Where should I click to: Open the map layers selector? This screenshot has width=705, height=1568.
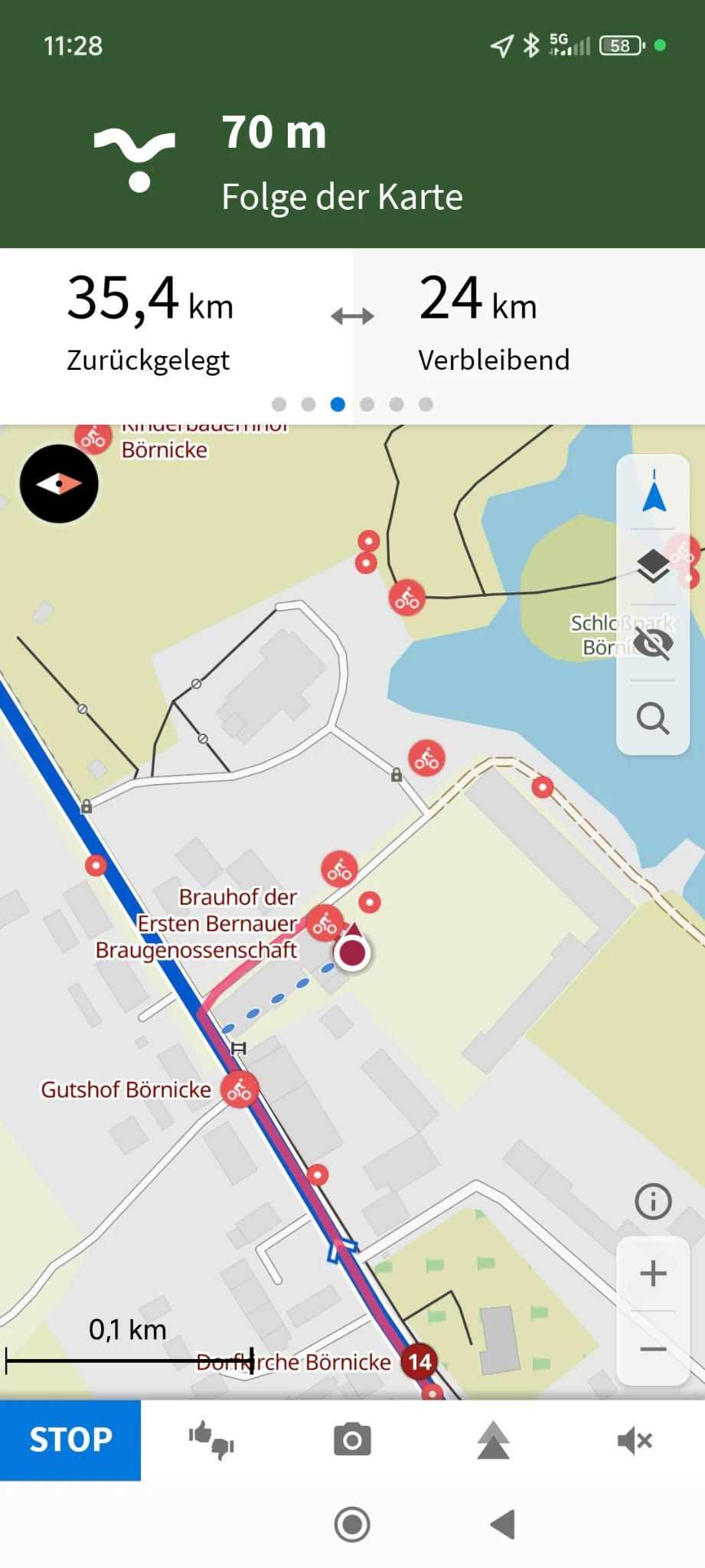point(653,567)
